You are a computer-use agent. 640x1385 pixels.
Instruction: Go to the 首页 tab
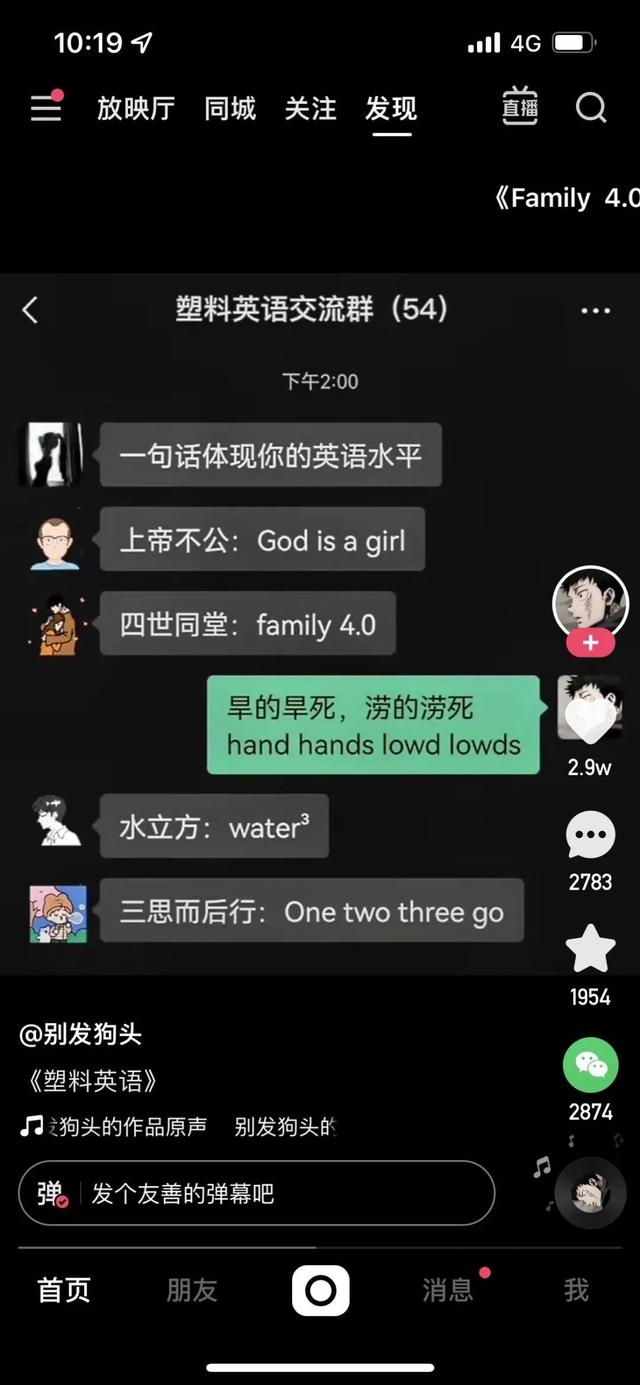[64, 1290]
